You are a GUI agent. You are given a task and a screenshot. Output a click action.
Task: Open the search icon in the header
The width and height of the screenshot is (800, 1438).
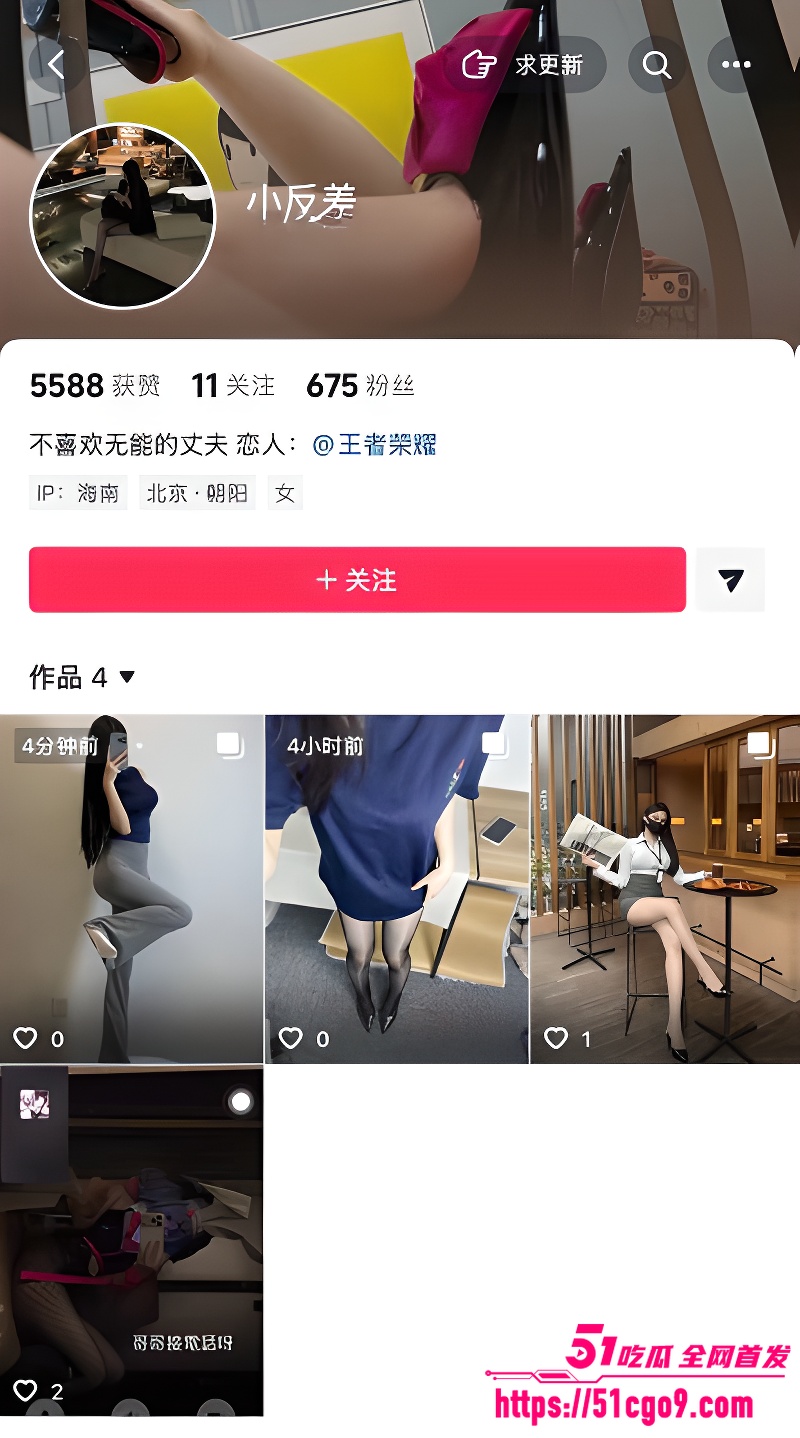tap(656, 65)
